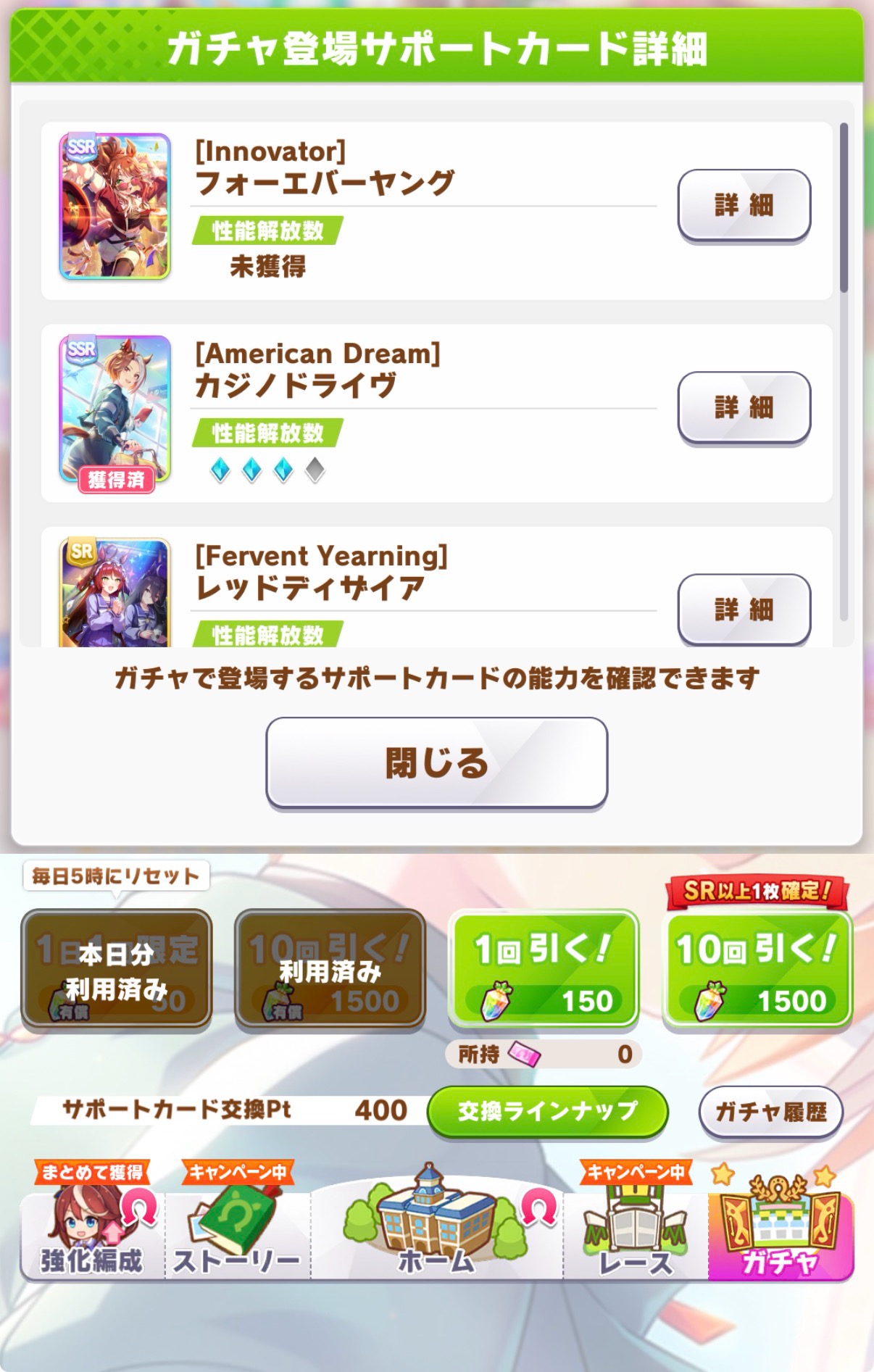Open 詳細 for カジノドライヴ card
Screen dimensions: 874x1372
click(744, 407)
